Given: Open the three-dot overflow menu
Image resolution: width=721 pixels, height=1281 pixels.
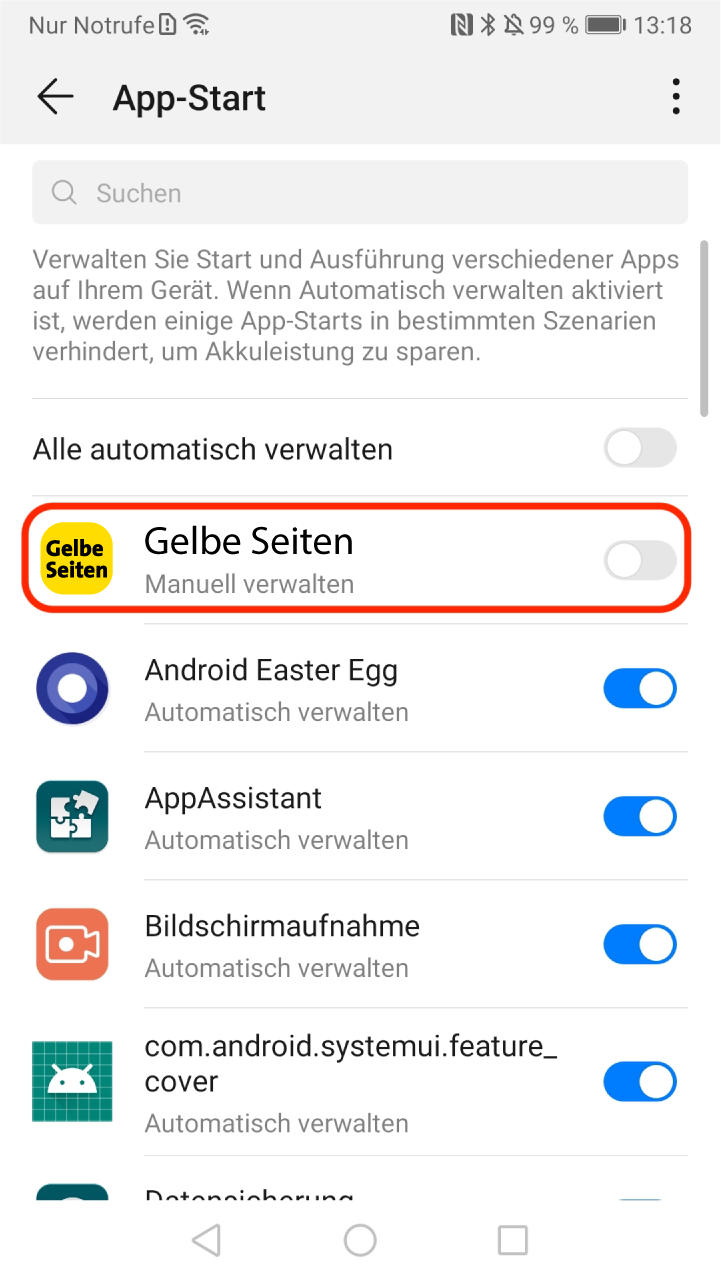Looking at the screenshot, I should pyautogui.click(x=677, y=97).
